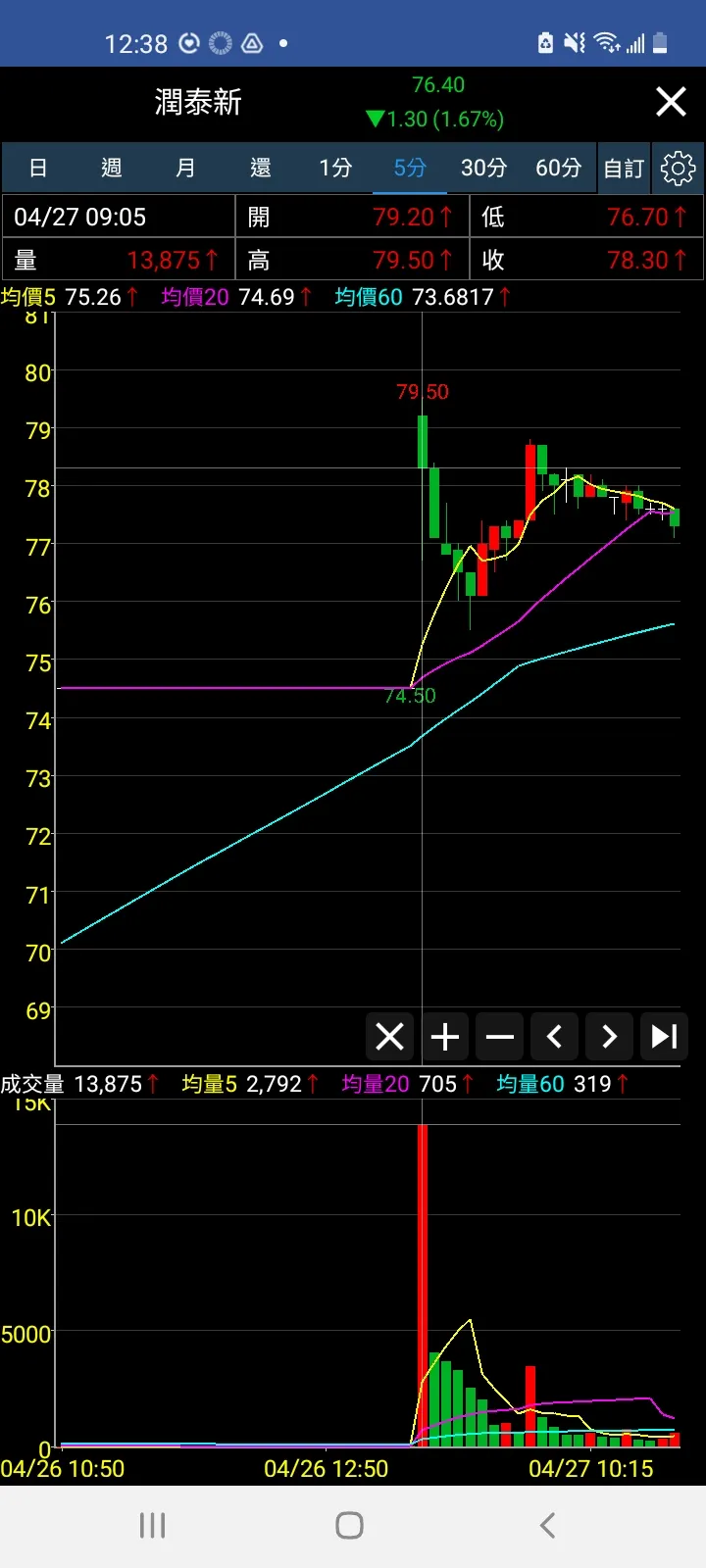Switch to the 日 daily chart tab
Screen dimensions: 706x1568
38,168
